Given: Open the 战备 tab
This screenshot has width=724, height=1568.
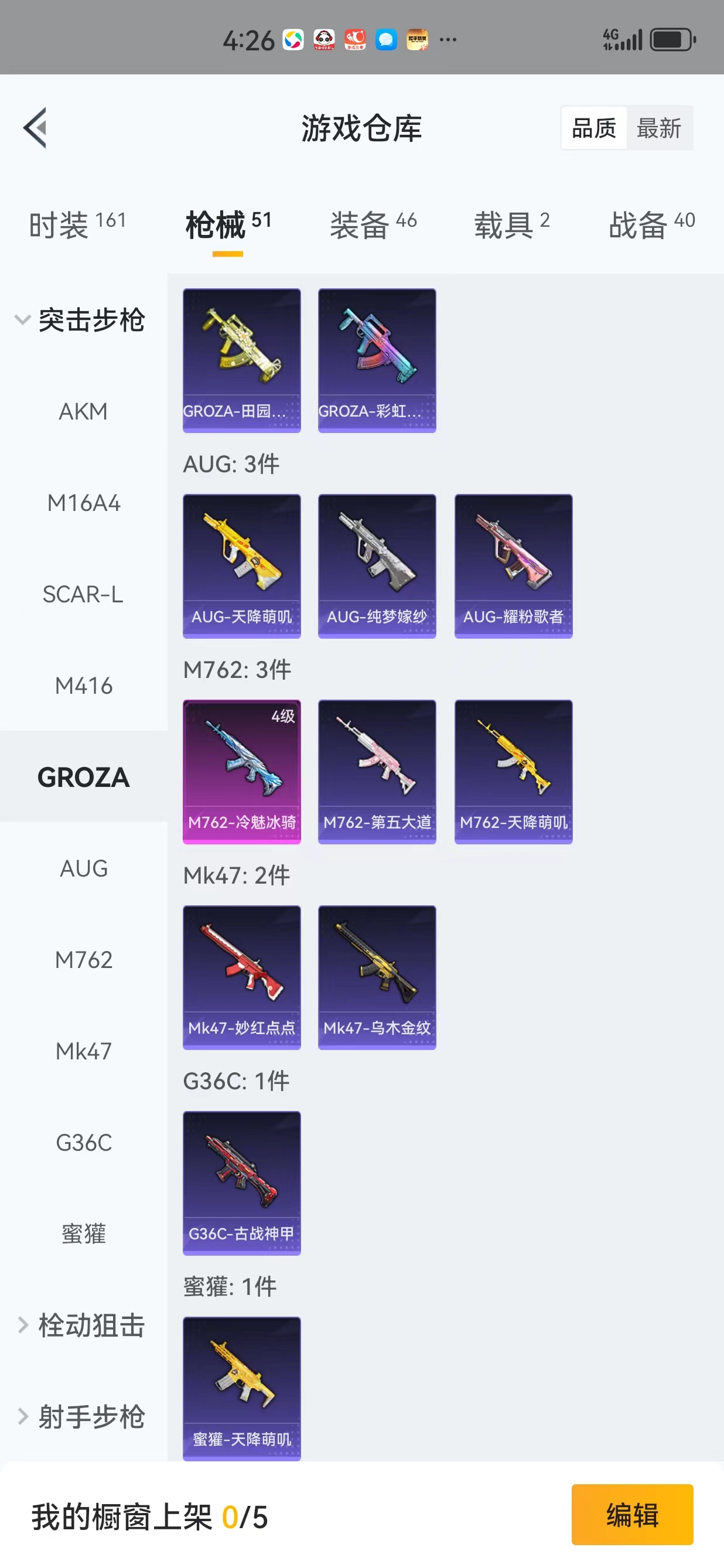Looking at the screenshot, I should pos(651,224).
